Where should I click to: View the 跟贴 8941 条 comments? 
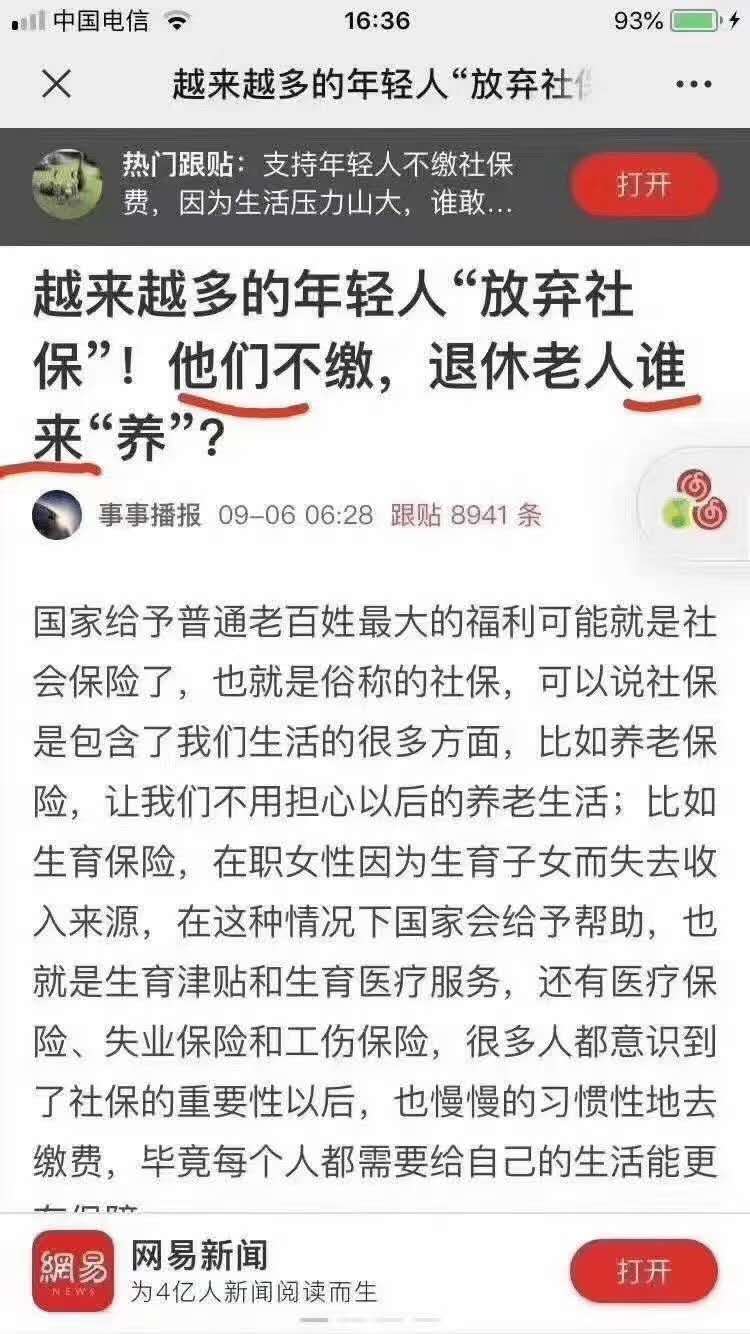coord(465,515)
